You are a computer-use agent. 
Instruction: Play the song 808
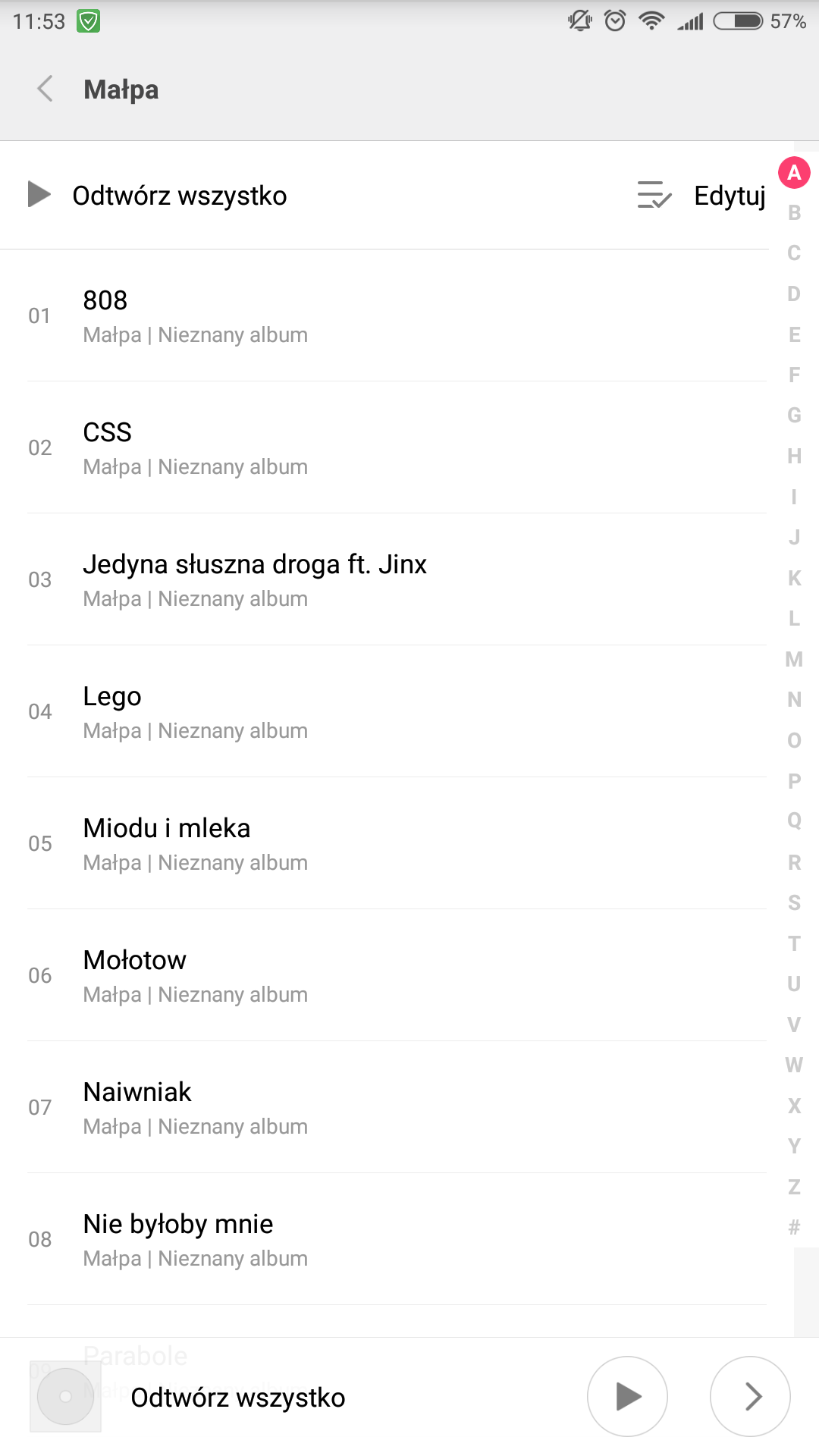(379, 316)
